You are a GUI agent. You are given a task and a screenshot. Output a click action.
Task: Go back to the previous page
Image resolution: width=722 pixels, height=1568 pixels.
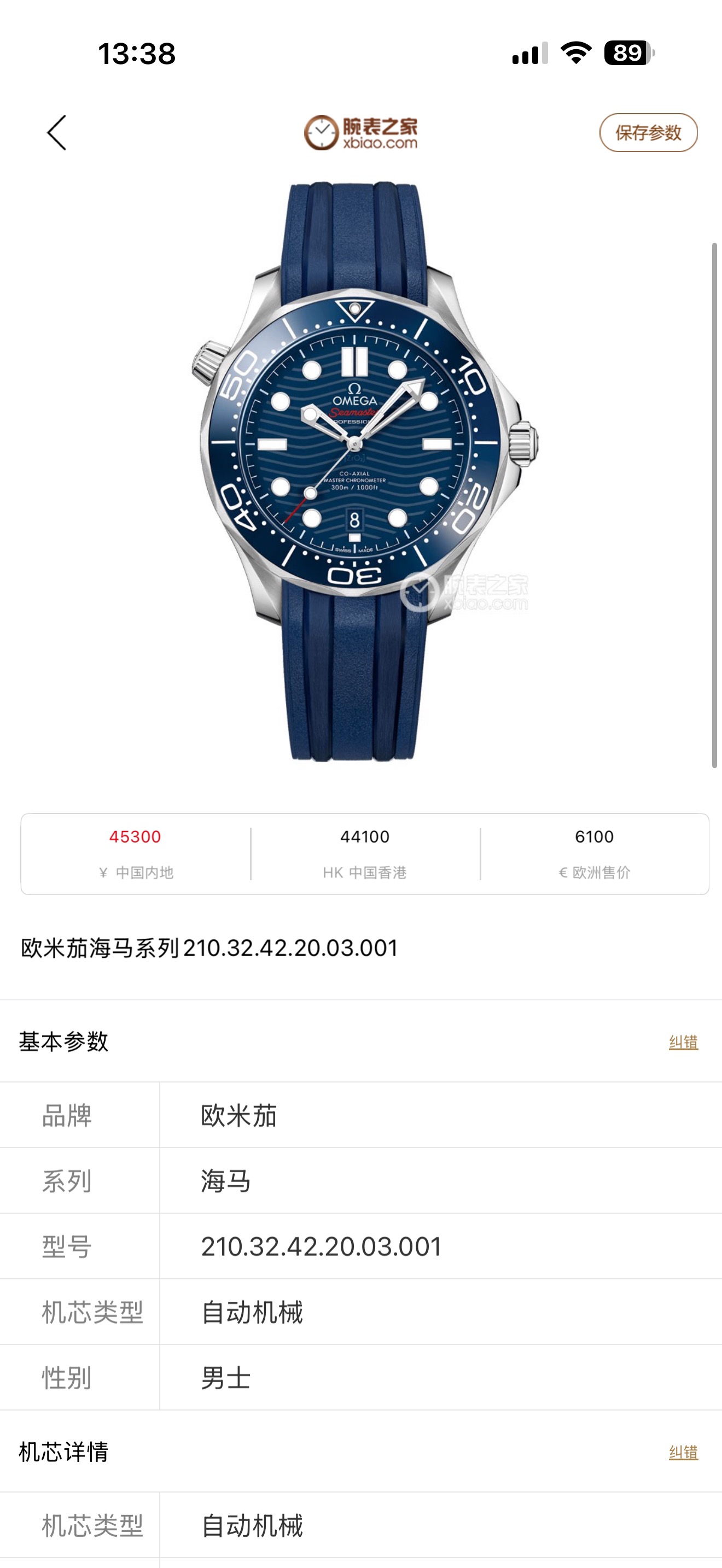[x=57, y=133]
